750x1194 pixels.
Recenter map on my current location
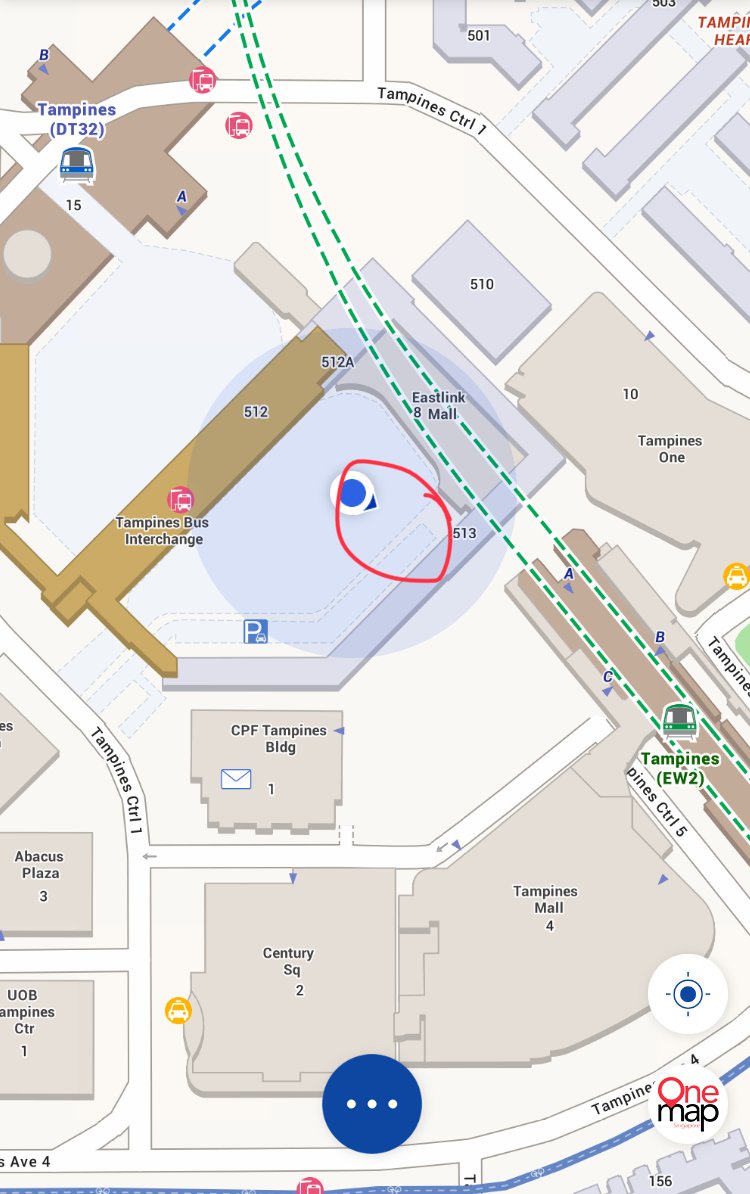pyautogui.click(x=687, y=994)
